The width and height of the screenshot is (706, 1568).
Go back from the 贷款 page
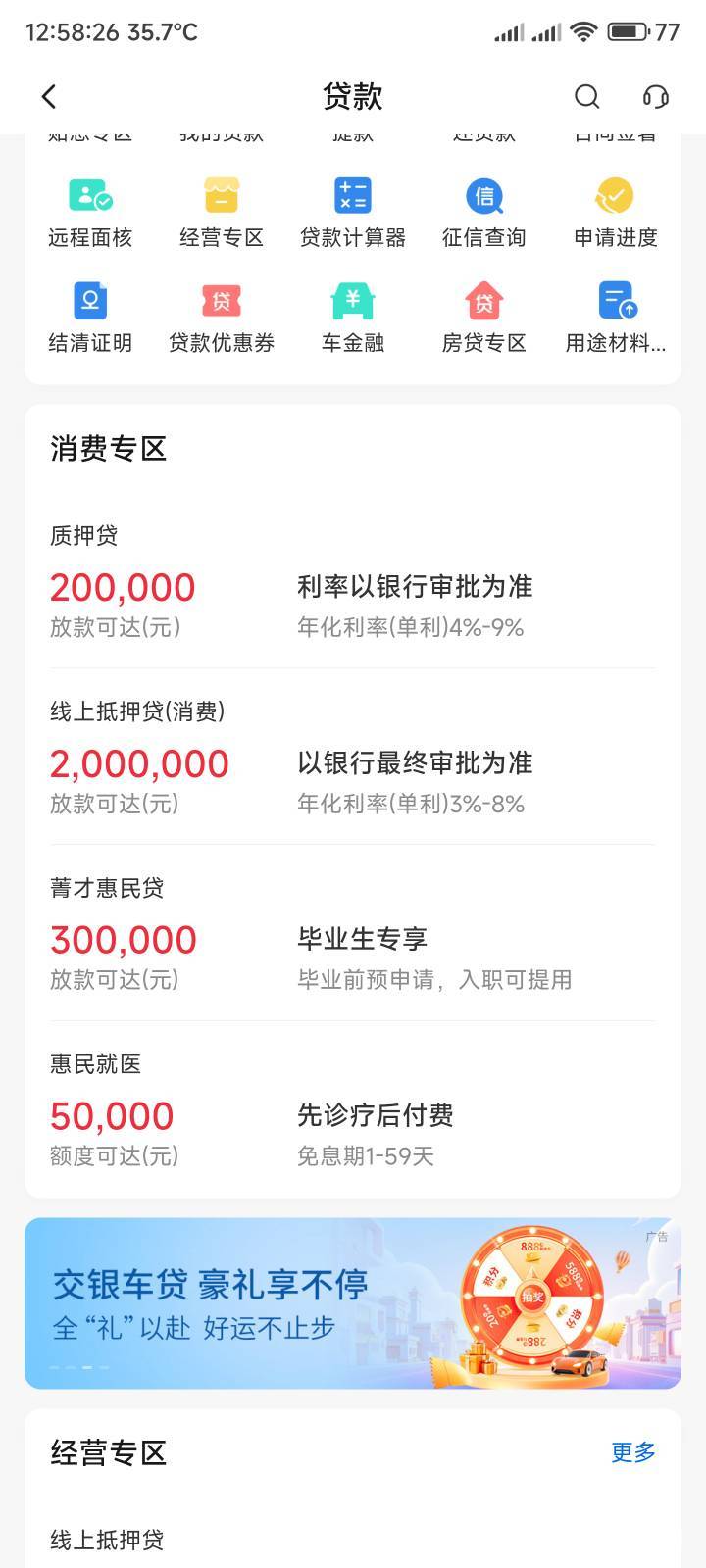tap(49, 96)
